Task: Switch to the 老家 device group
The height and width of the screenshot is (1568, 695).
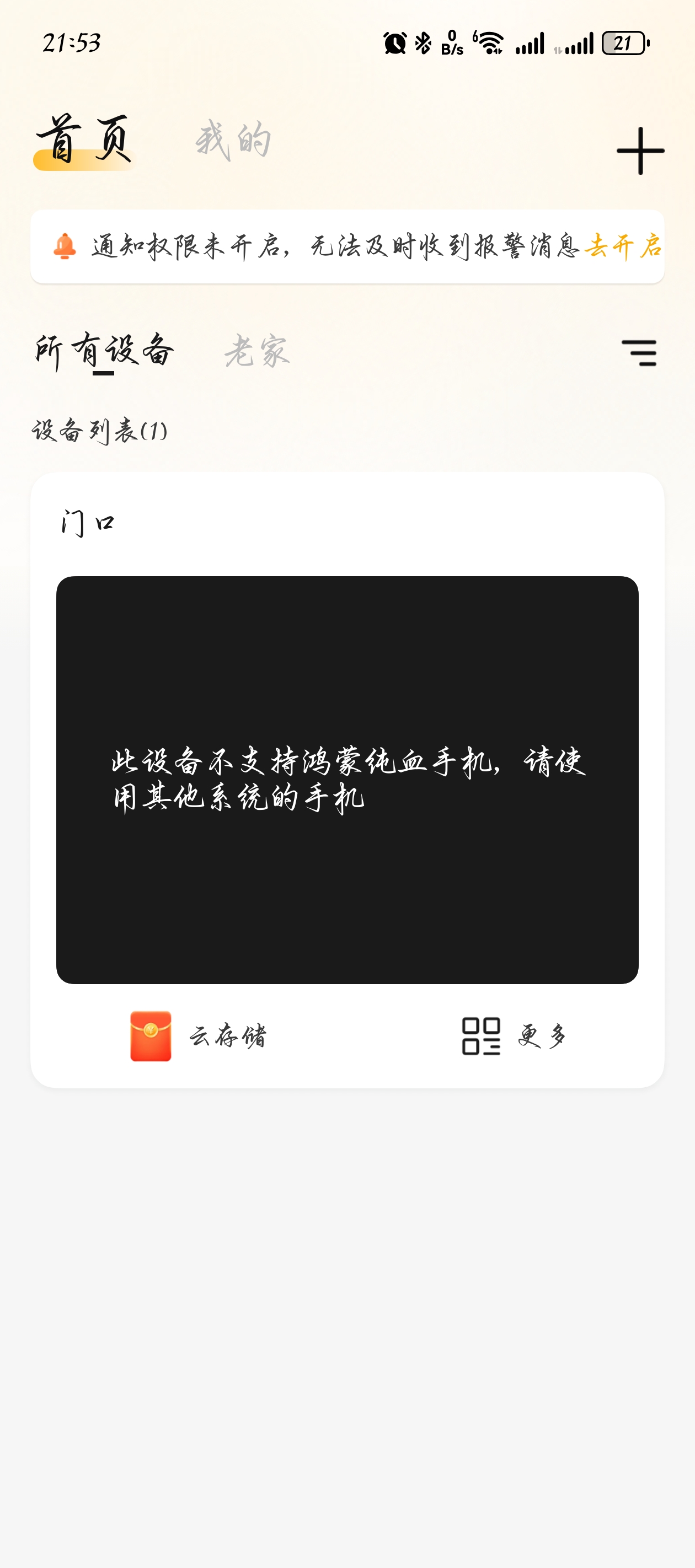Action: coord(256,351)
